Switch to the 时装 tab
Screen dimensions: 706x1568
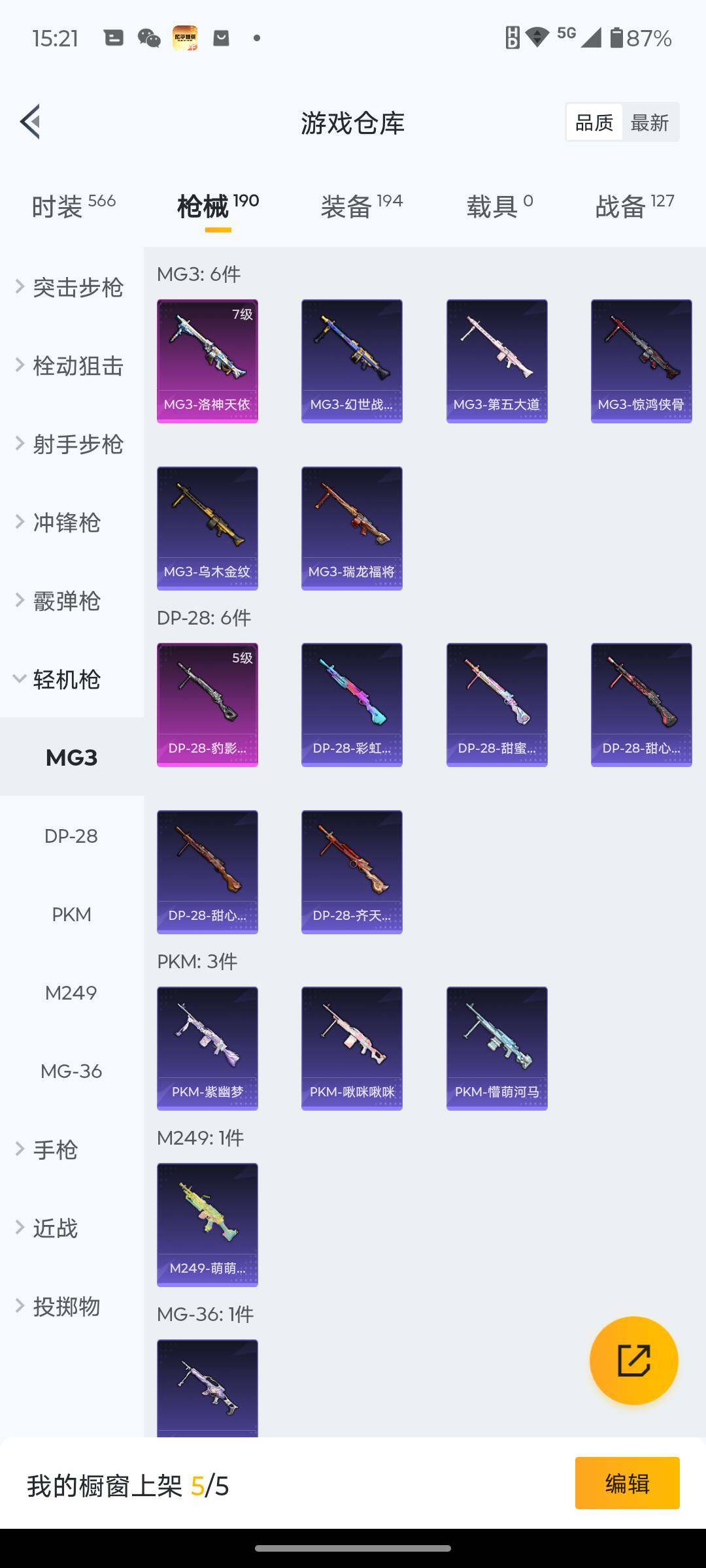(x=73, y=206)
